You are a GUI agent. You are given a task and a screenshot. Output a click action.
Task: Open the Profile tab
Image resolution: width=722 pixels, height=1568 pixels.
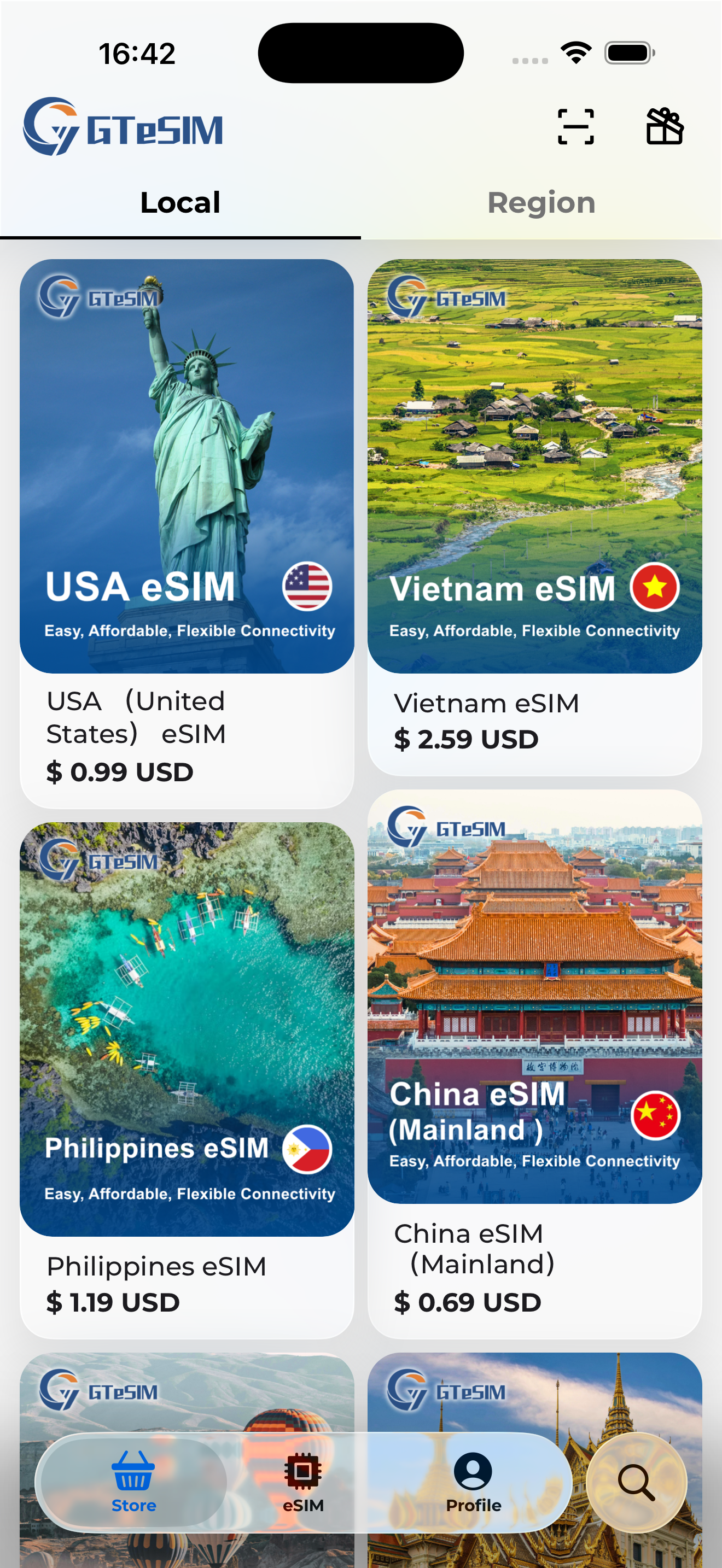473,1483
